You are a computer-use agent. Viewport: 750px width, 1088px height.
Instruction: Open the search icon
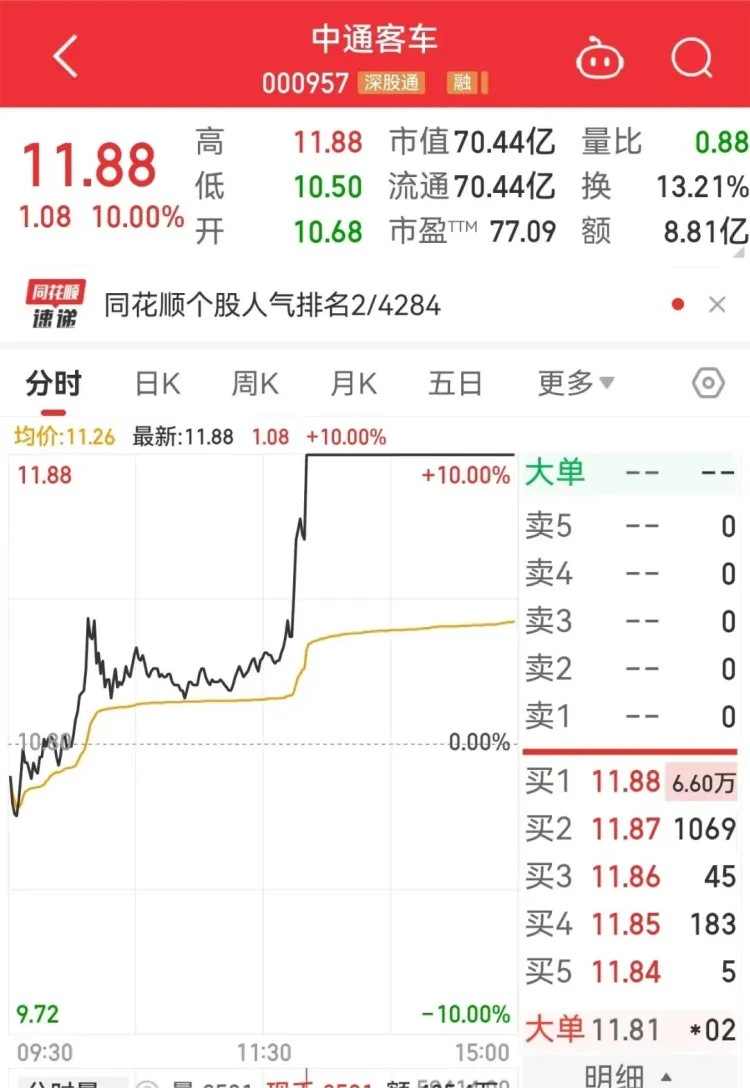[x=691, y=57]
